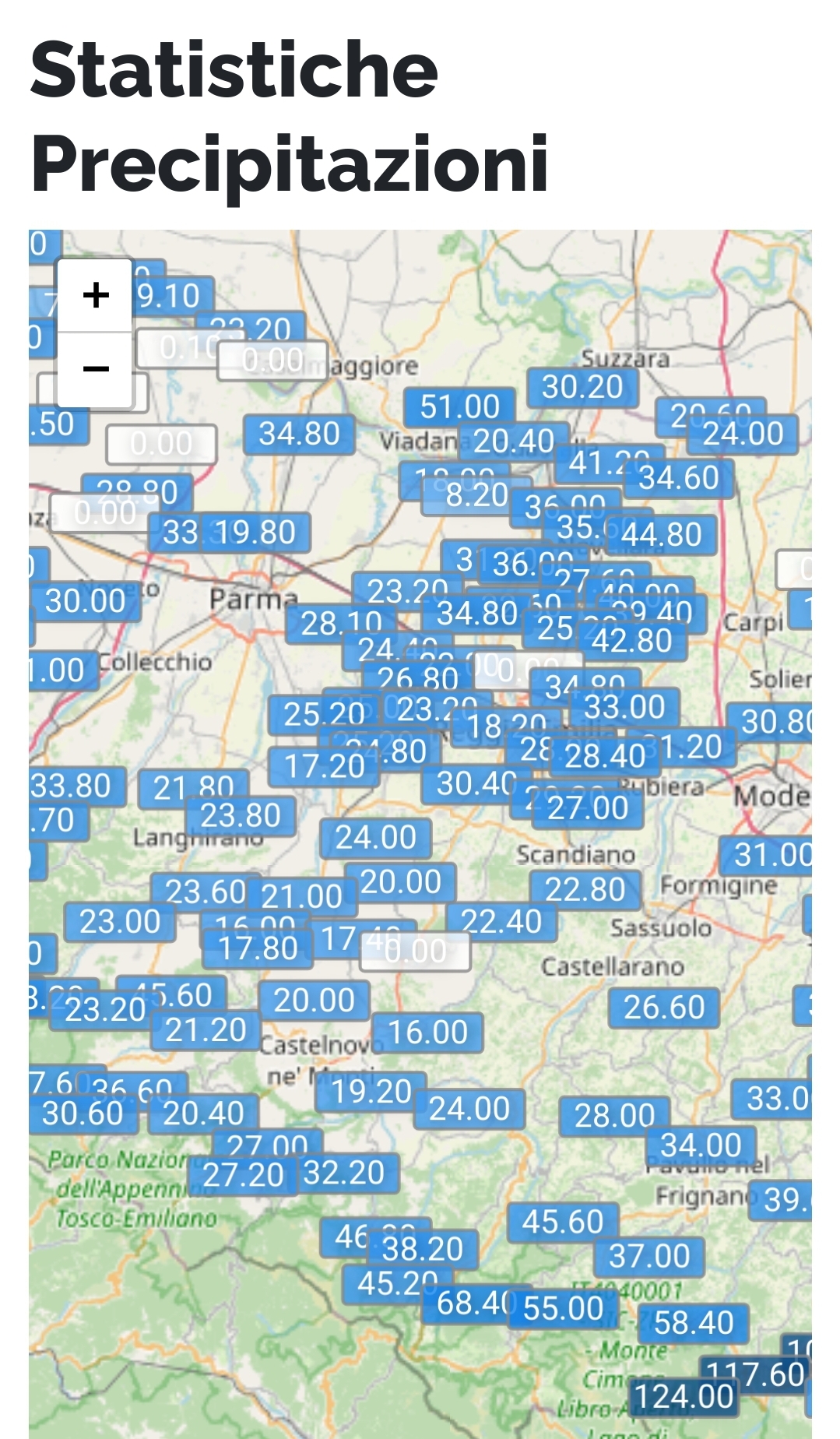Open the 30.20 marker below Suzzara
This screenshot has height=1439, width=840.
click(x=582, y=387)
